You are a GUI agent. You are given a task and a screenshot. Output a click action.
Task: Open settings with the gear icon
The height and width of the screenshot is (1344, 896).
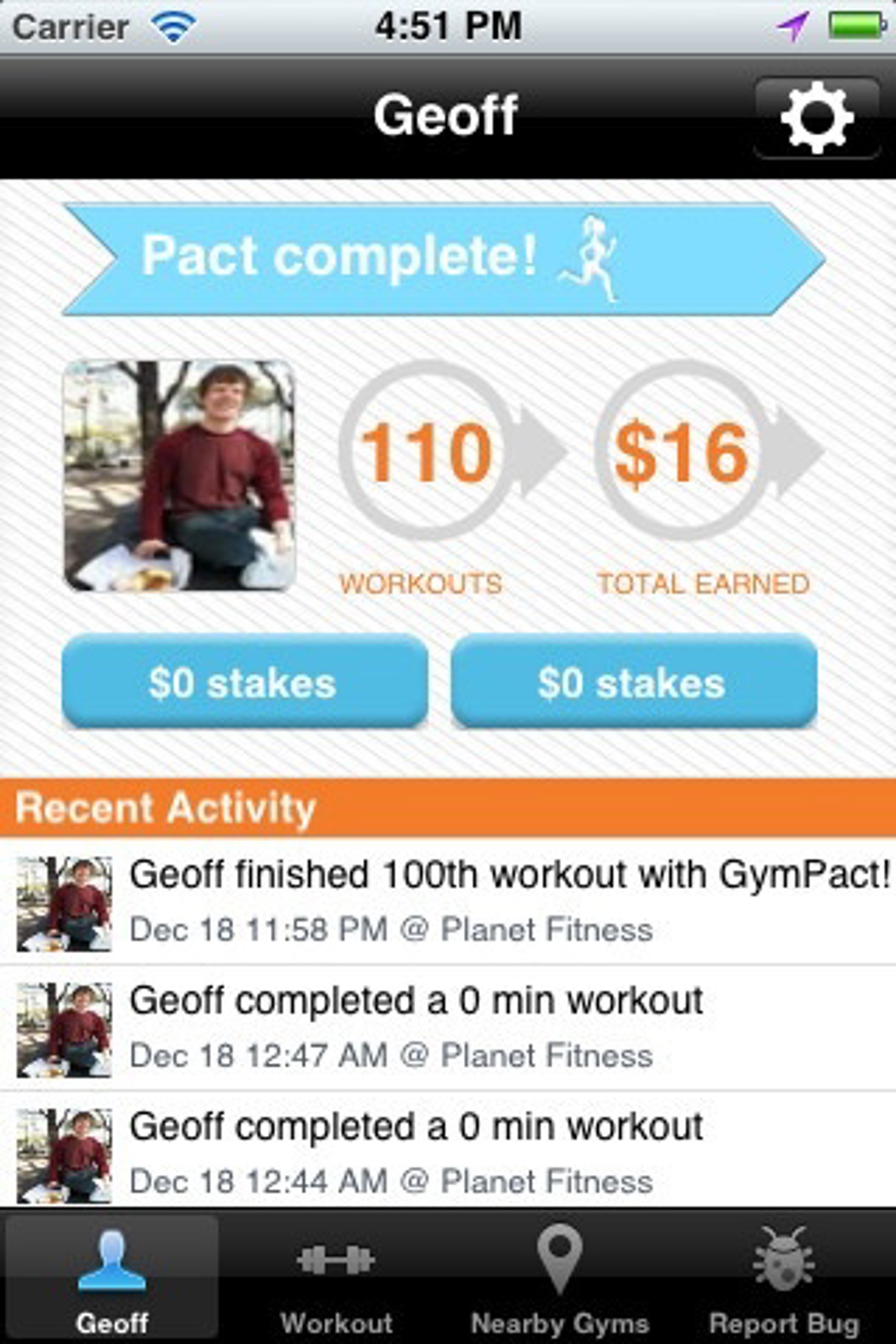pos(817,117)
